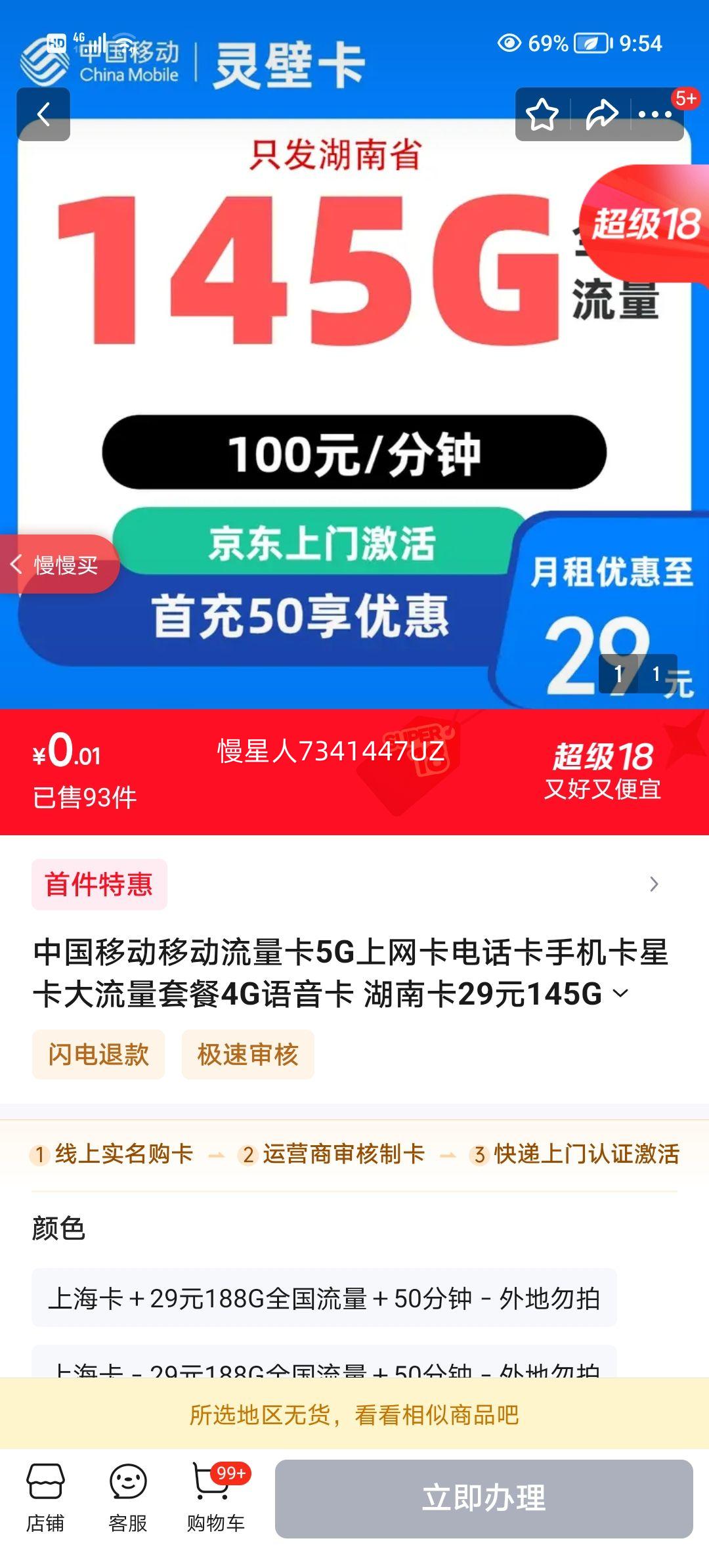Toggle the 闪电退款 service tag
The image size is (709, 1568).
(x=98, y=1054)
